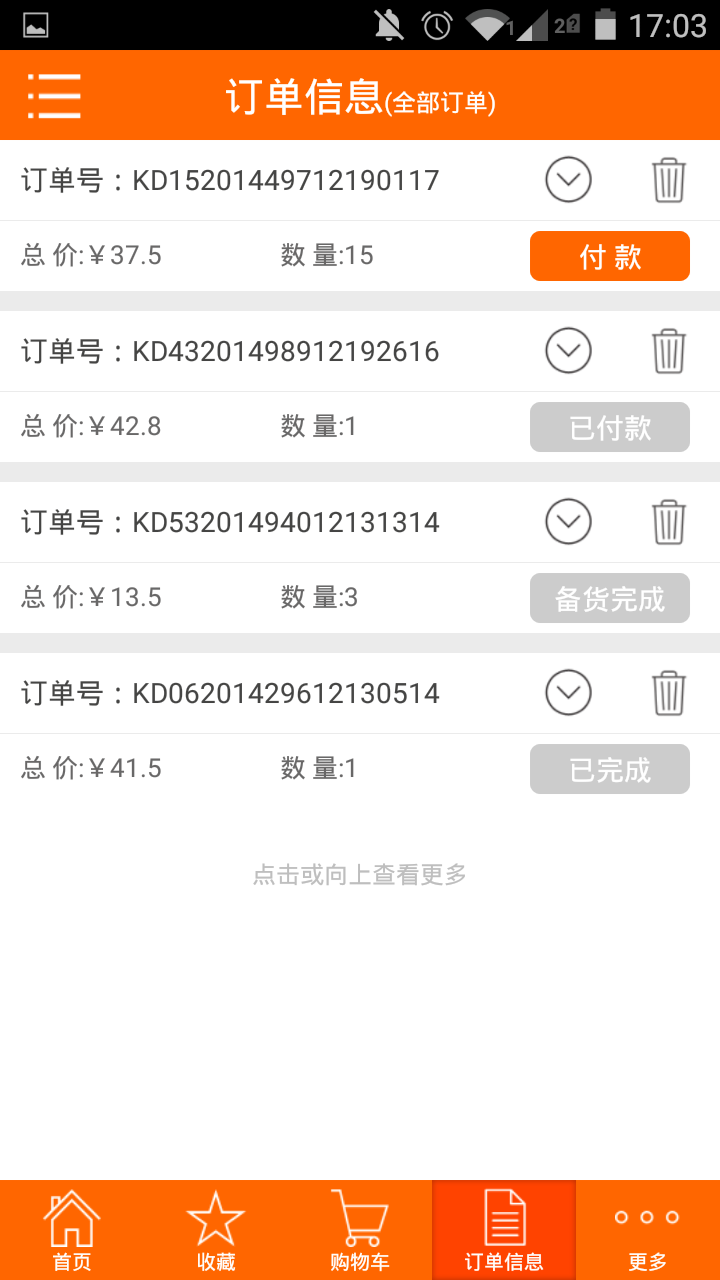This screenshot has width=720, height=1280.
Task: Tap the 备货完成 status button
Action: coord(610,598)
